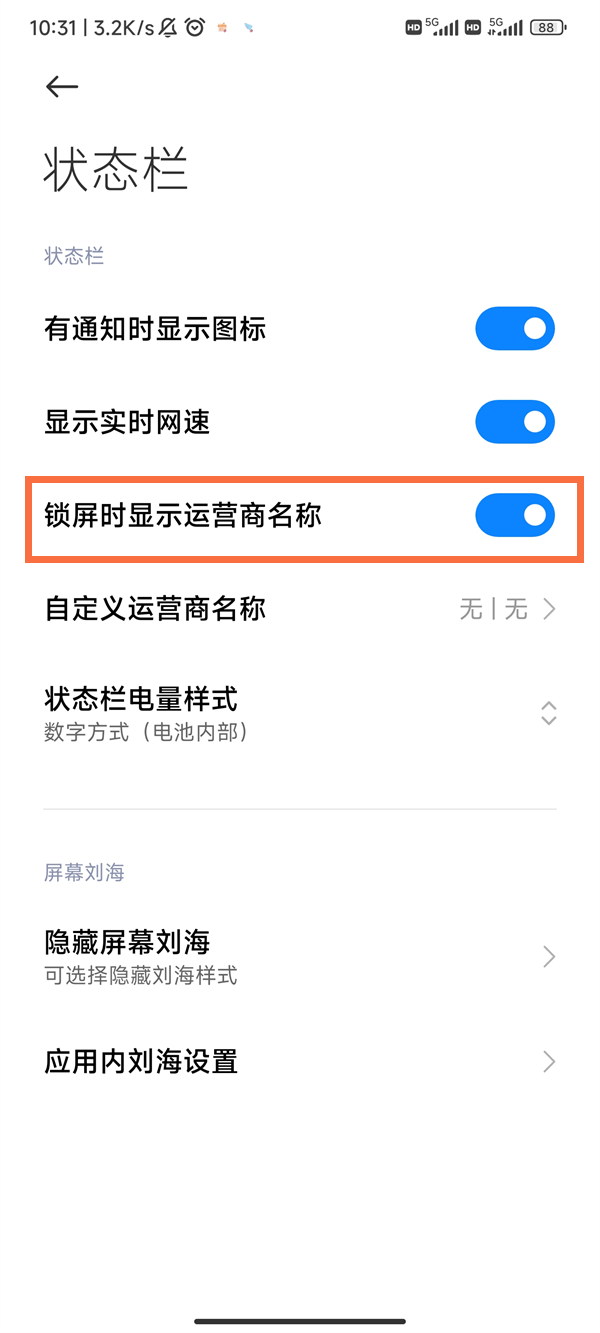Turn off 锁屏时显示运营商名称
600x1333 pixels.
point(514,515)
